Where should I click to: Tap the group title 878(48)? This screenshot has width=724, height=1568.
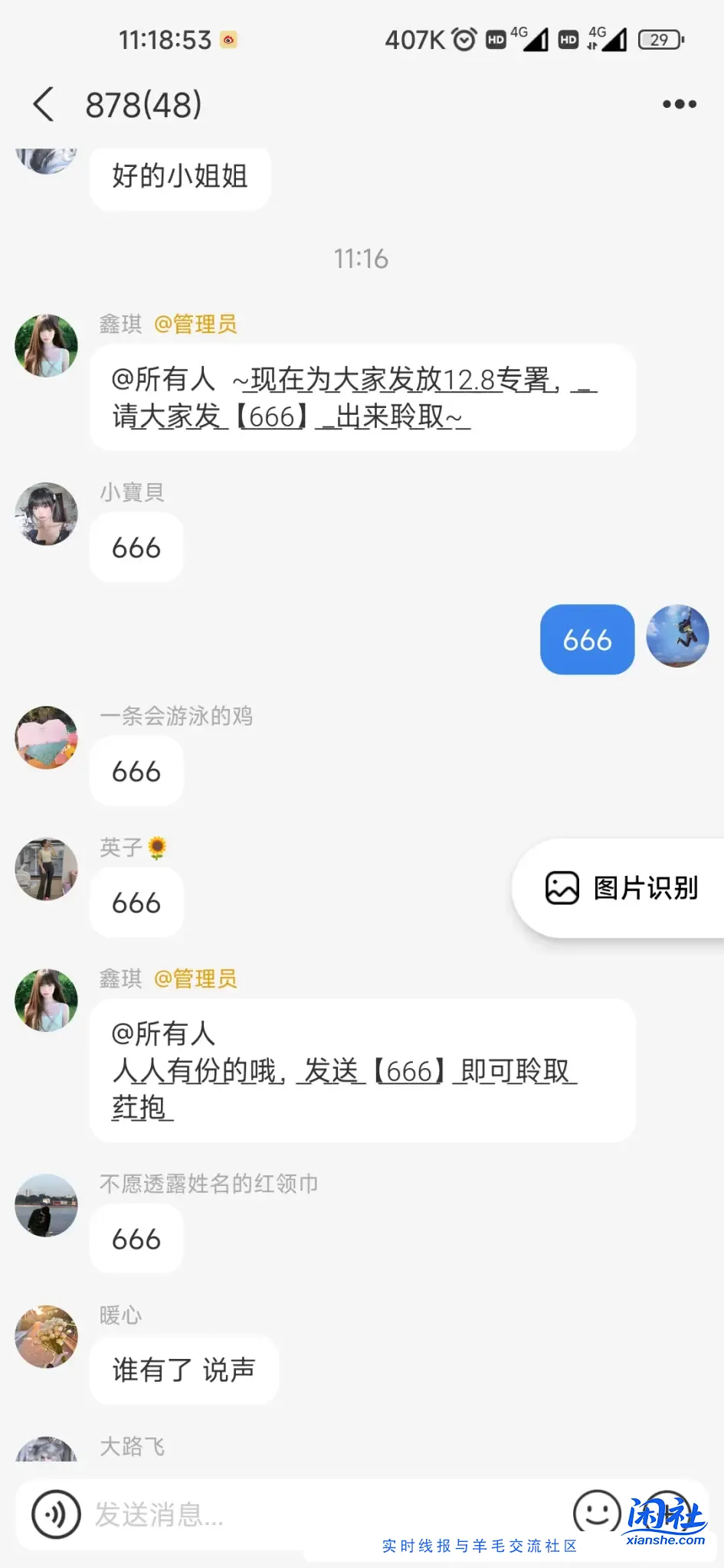[x=143, y=106]
